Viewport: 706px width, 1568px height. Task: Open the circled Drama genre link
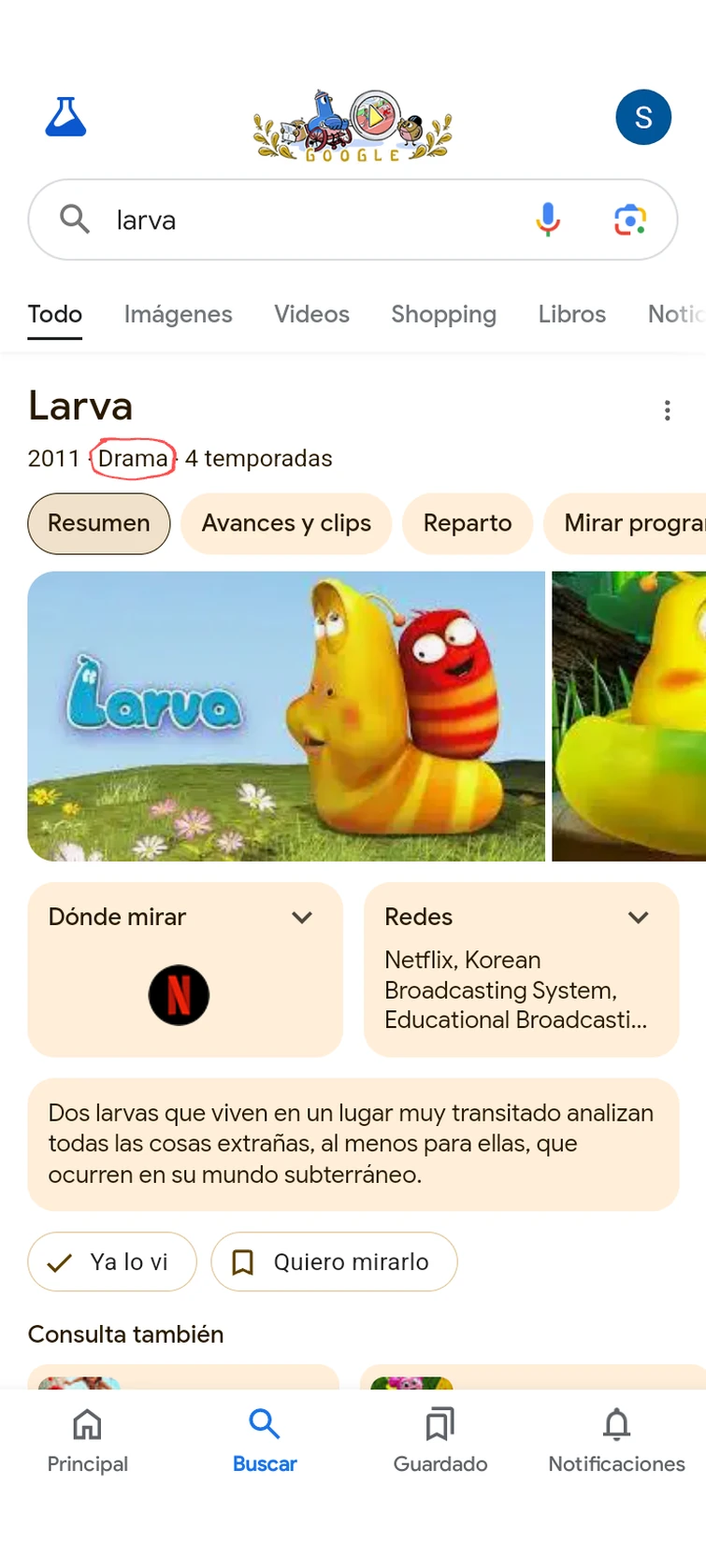tap(133, 459)
